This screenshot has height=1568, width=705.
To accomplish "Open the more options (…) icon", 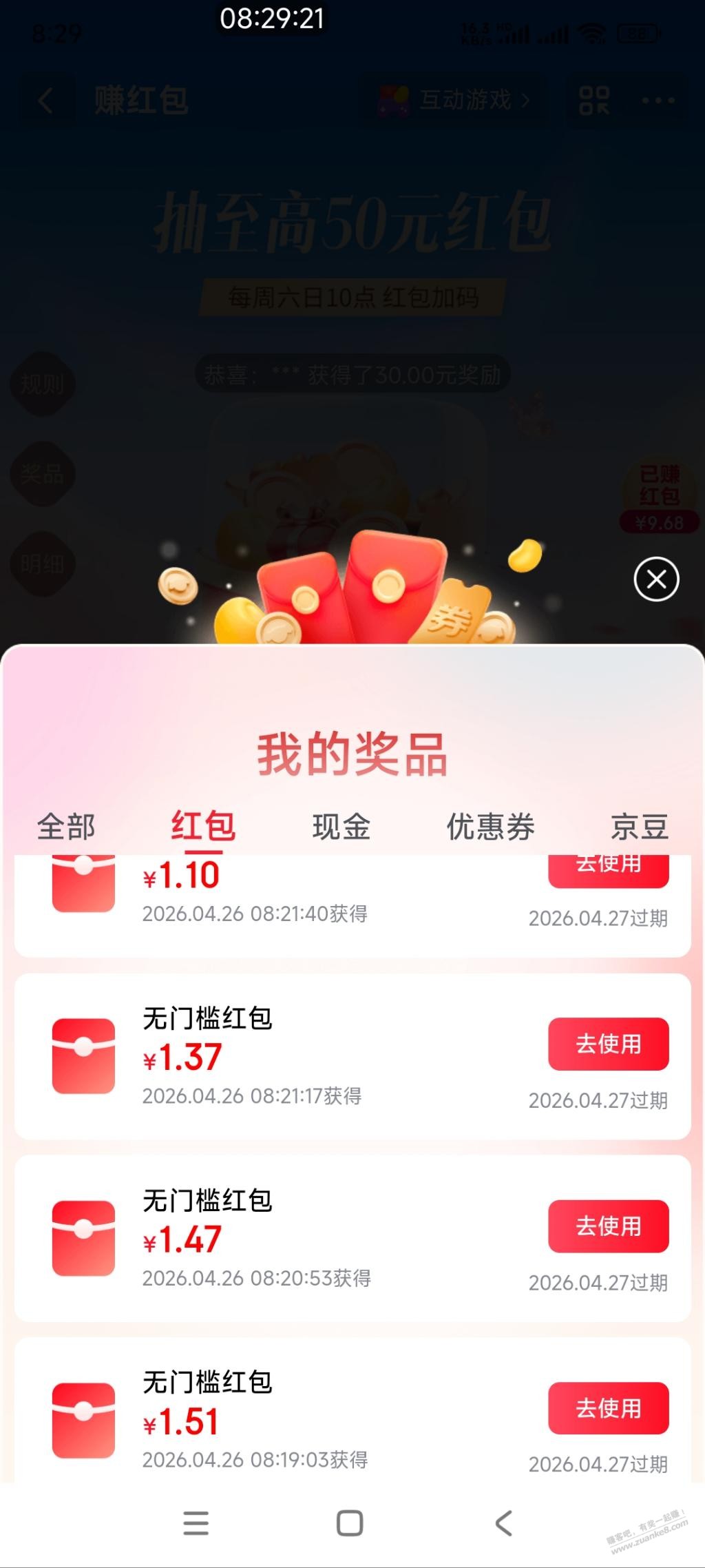I will tap(659, 101).
